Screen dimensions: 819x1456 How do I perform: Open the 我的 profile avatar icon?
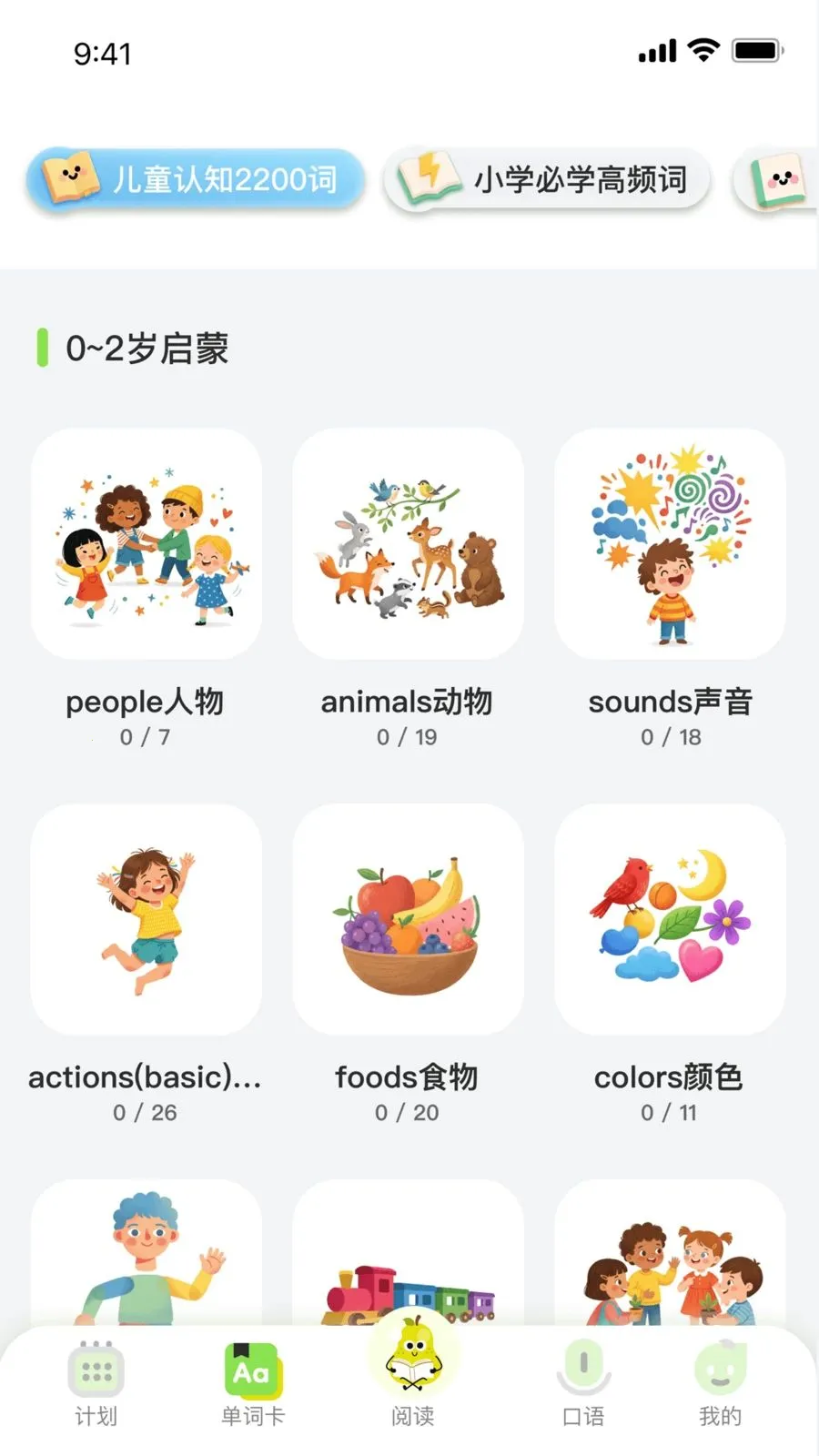tap(722, 1365)
